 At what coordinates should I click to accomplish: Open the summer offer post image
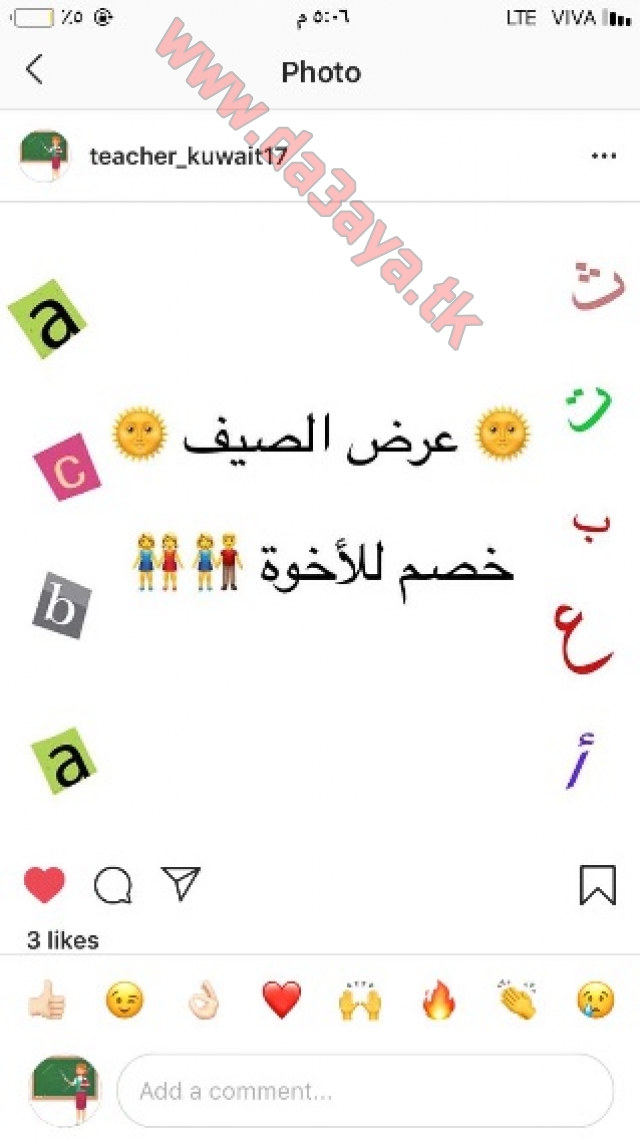point(320,524)
